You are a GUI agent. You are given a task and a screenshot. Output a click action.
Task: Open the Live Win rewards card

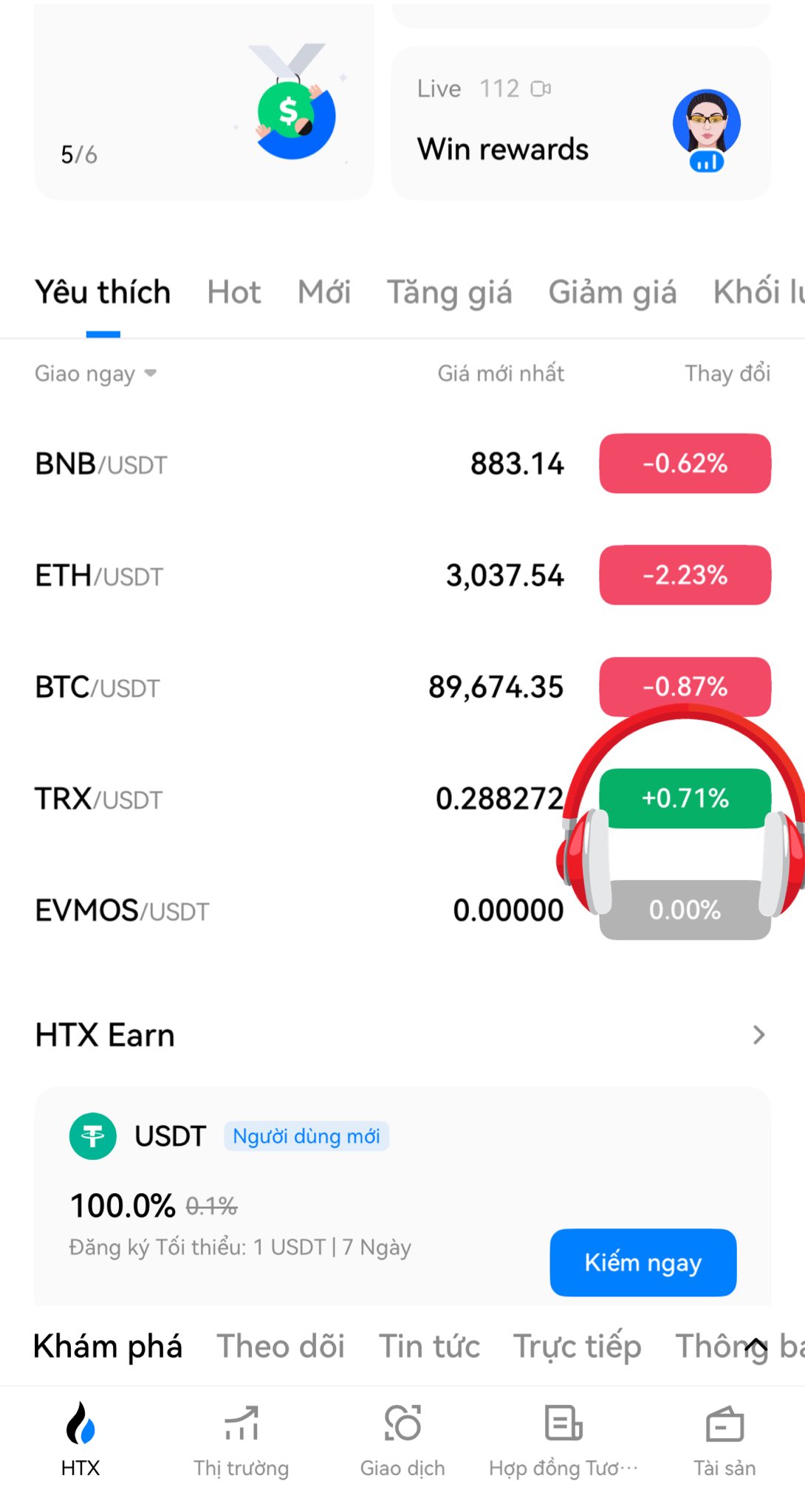click(x=580, y=124)
